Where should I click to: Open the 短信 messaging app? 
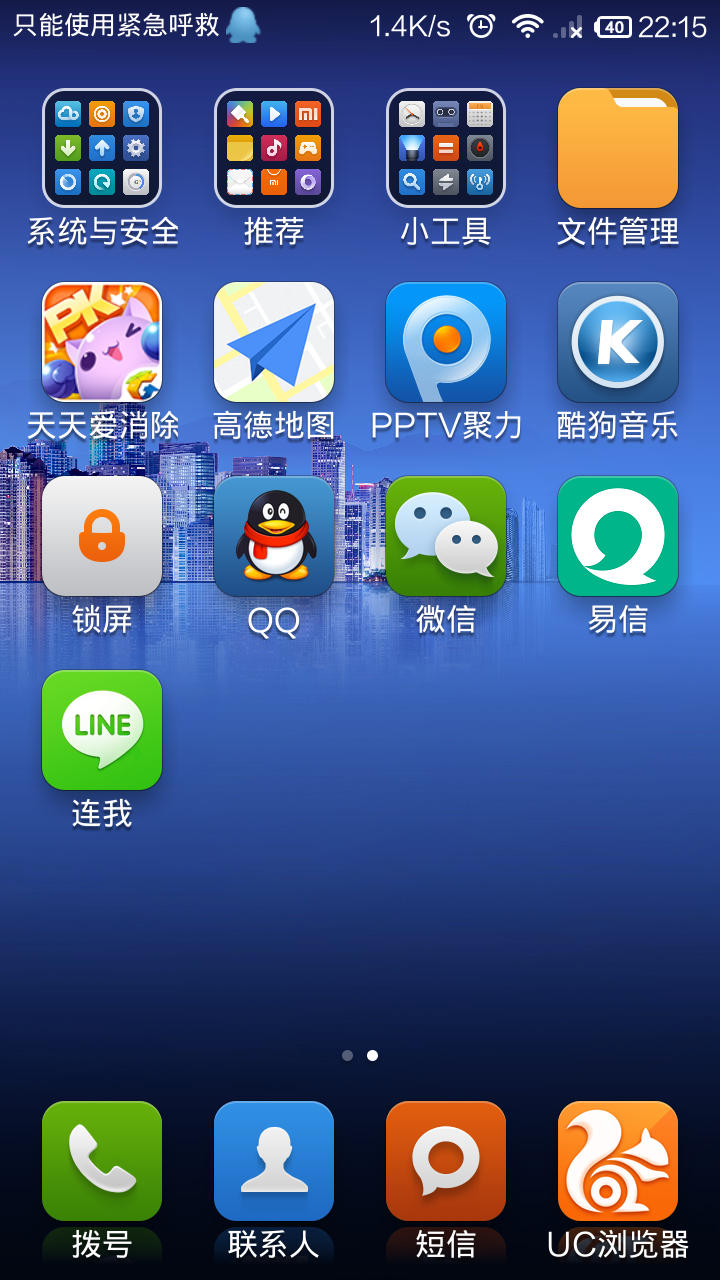[446, 1160]
